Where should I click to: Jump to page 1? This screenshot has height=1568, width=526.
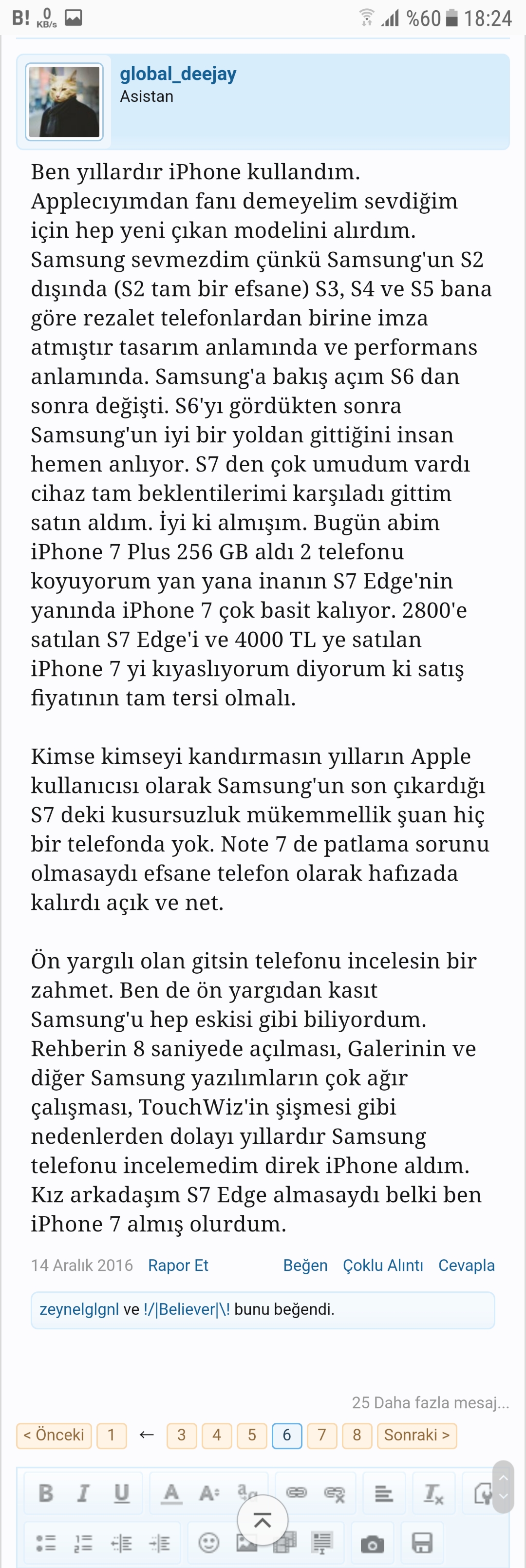[x=112, y=1436]
